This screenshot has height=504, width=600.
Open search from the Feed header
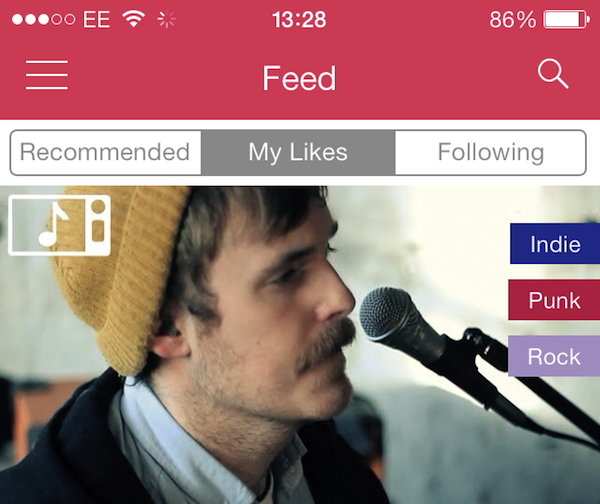click(x=553, y=74)
